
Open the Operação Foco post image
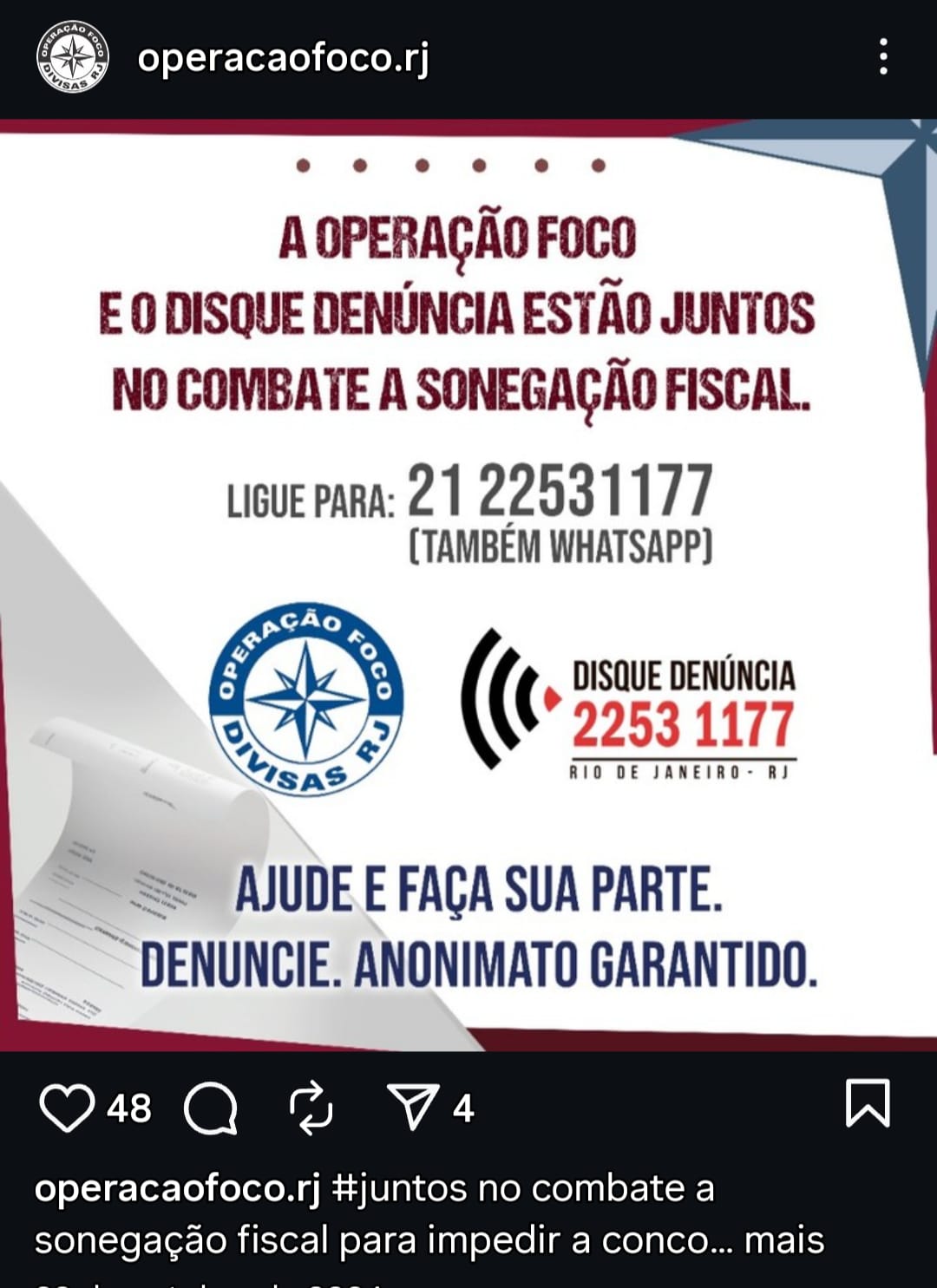tap(468, 585)
